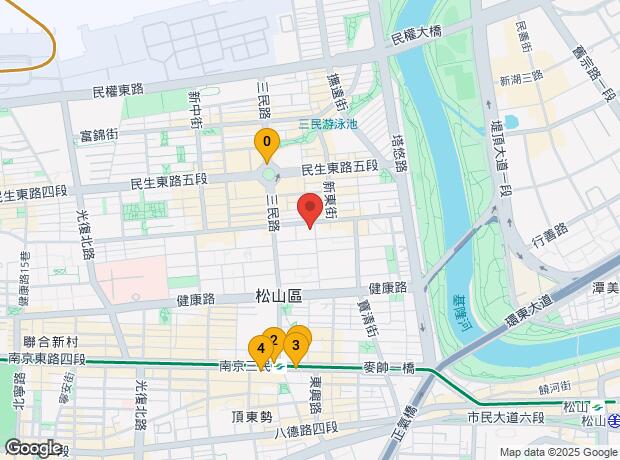The height and width of the screenshot is (460, 620).
Task: Select the orange marker numbered 4
Action: [x=260, y=349]
